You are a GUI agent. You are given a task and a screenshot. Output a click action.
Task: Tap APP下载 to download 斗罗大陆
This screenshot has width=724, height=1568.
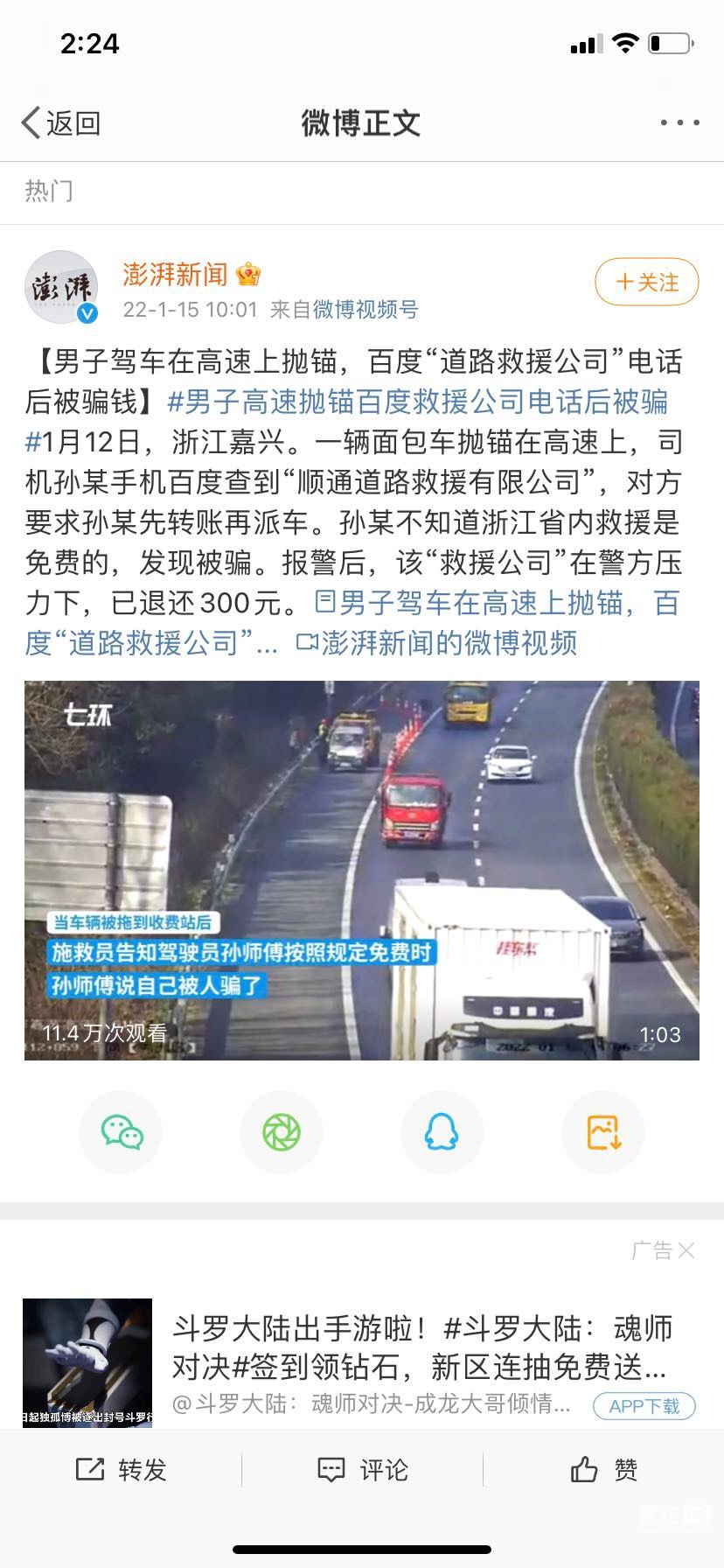644,1406
